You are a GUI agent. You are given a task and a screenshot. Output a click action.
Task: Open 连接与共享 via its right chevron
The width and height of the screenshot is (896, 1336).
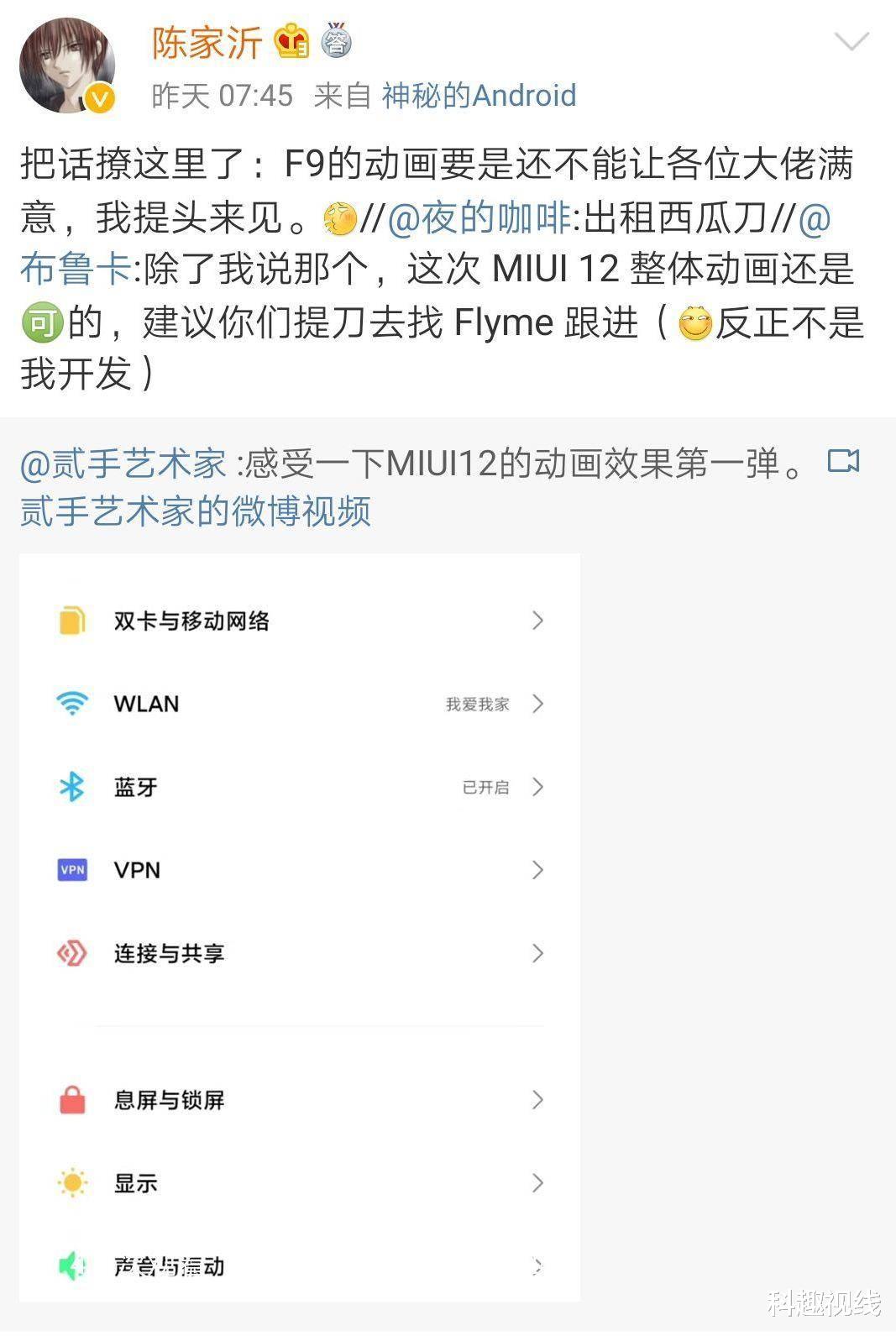(x=538, y=953)
